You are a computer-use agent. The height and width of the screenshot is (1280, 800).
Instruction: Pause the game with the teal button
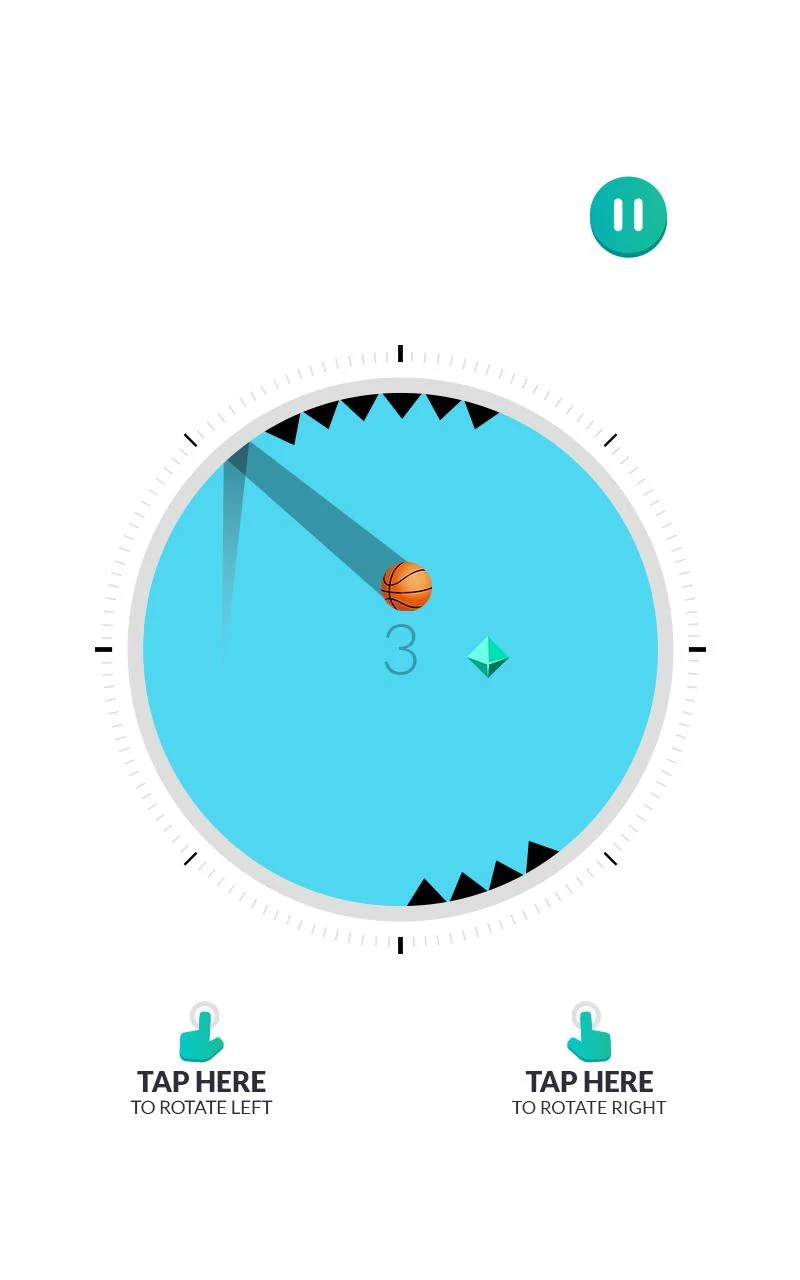point(628,216)
